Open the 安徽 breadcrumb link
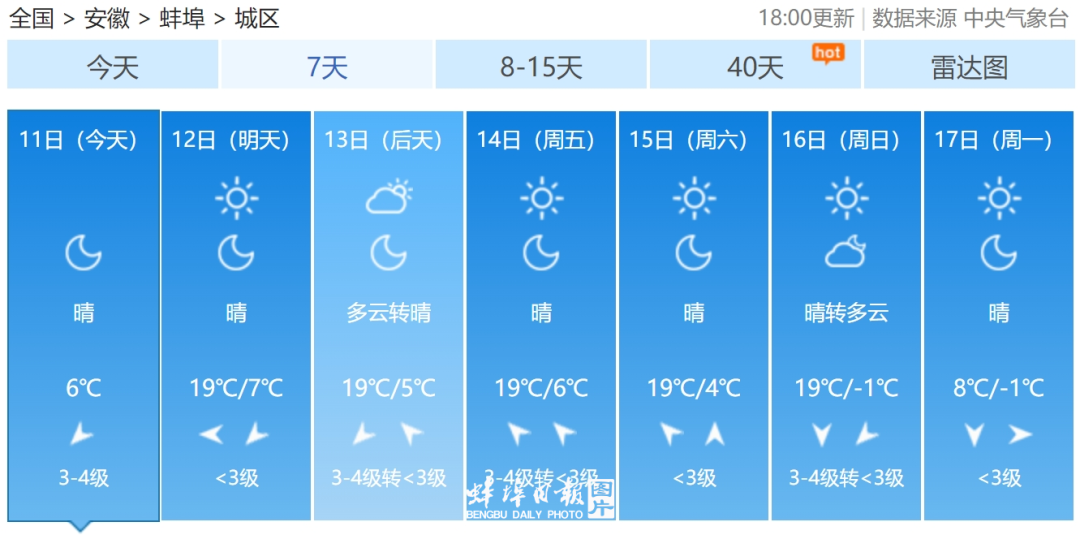 coord(107,18)
